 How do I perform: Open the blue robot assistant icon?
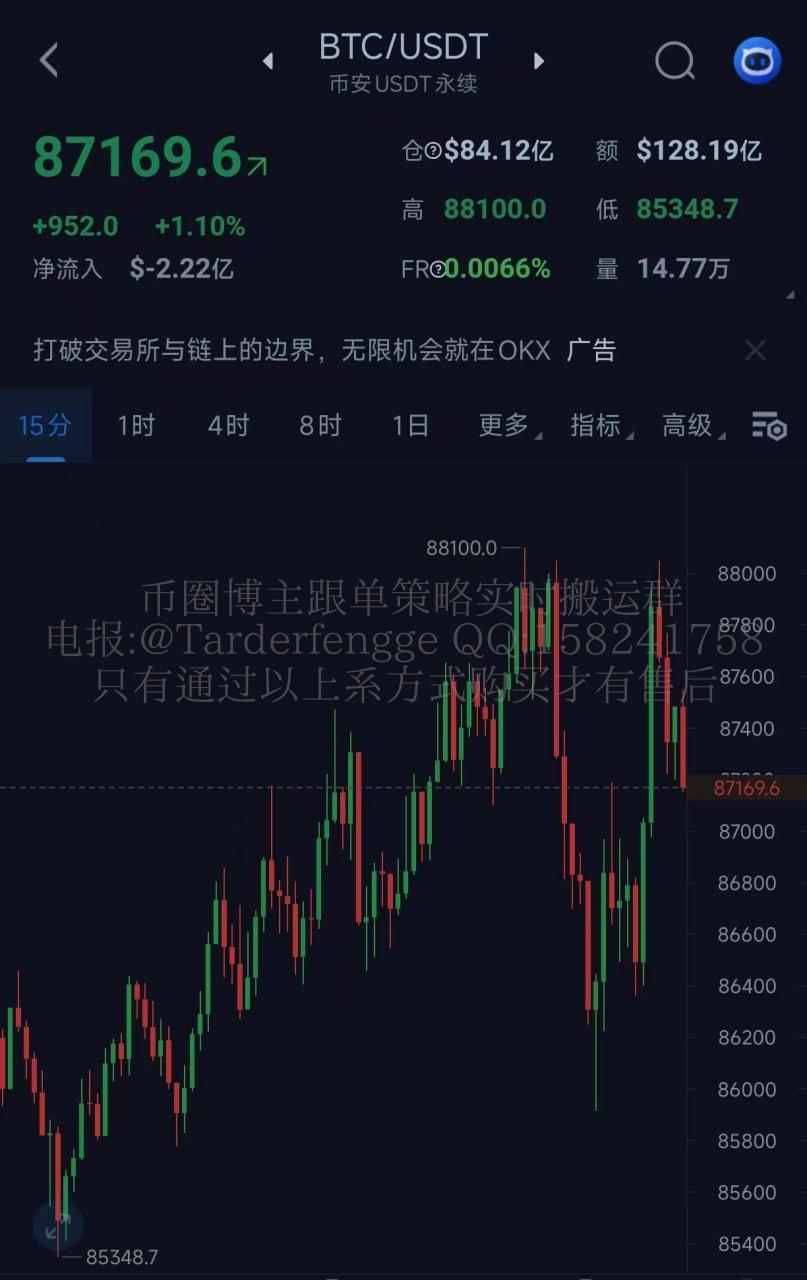[757, 61]
